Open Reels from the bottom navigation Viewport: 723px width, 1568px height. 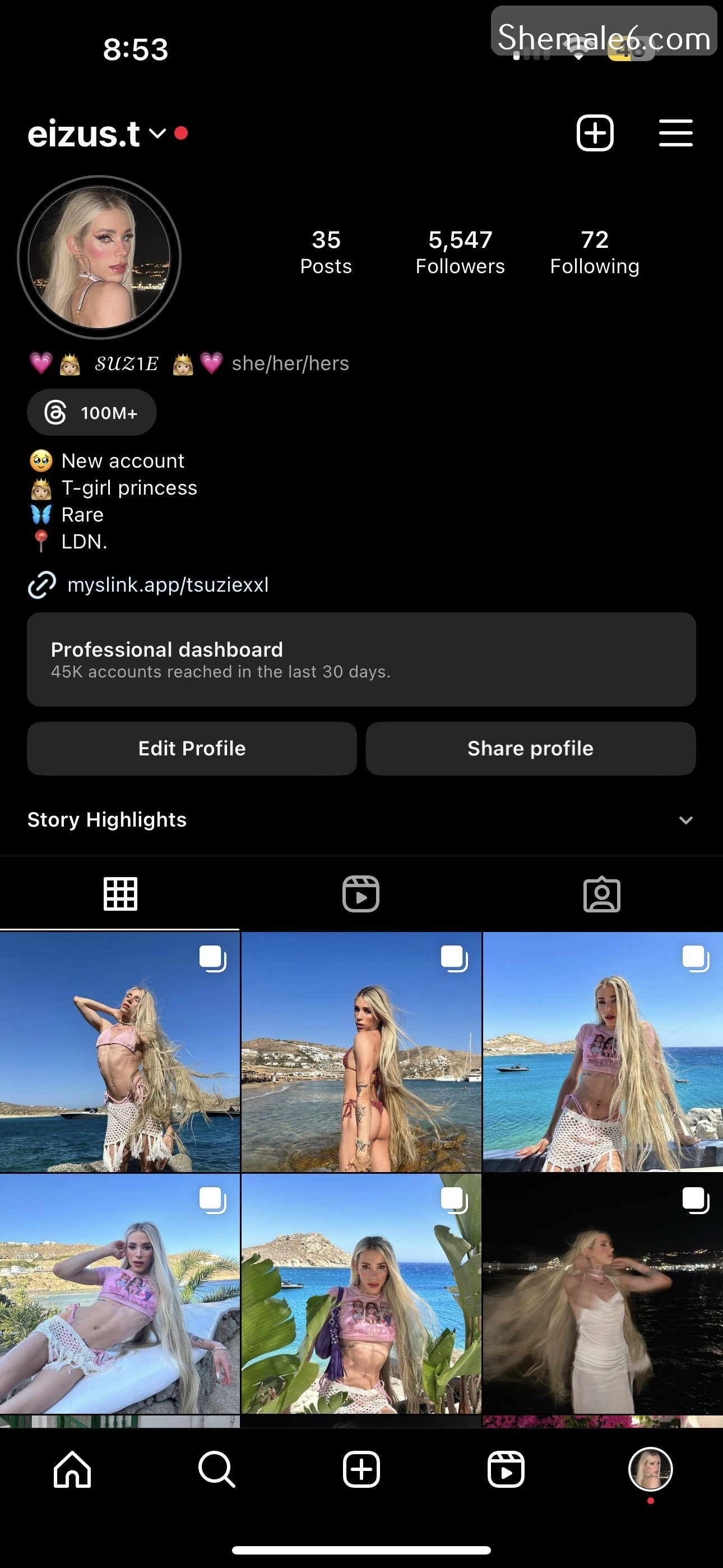506,1469
